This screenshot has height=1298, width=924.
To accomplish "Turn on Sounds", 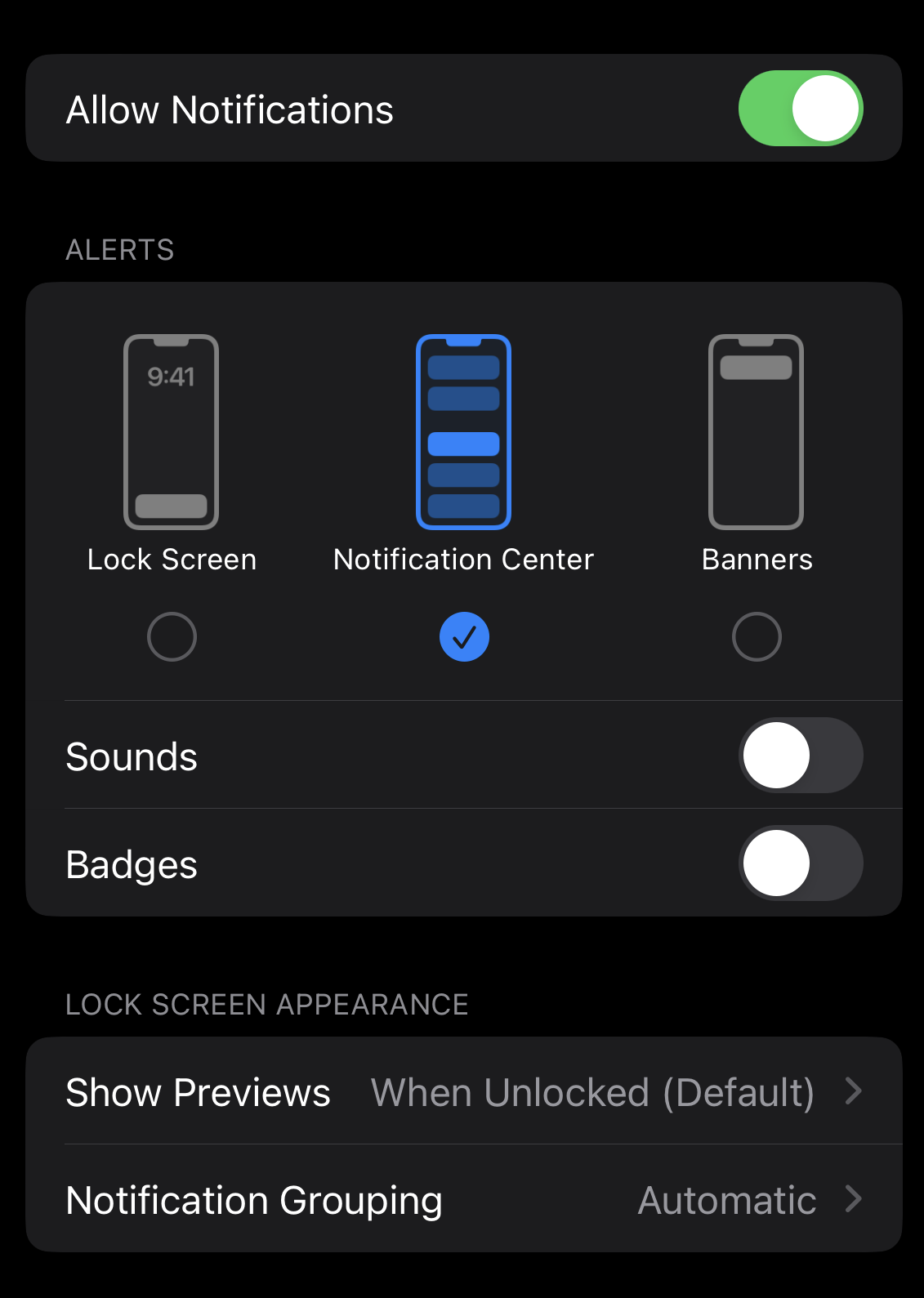I will click(x=800, y=756).
